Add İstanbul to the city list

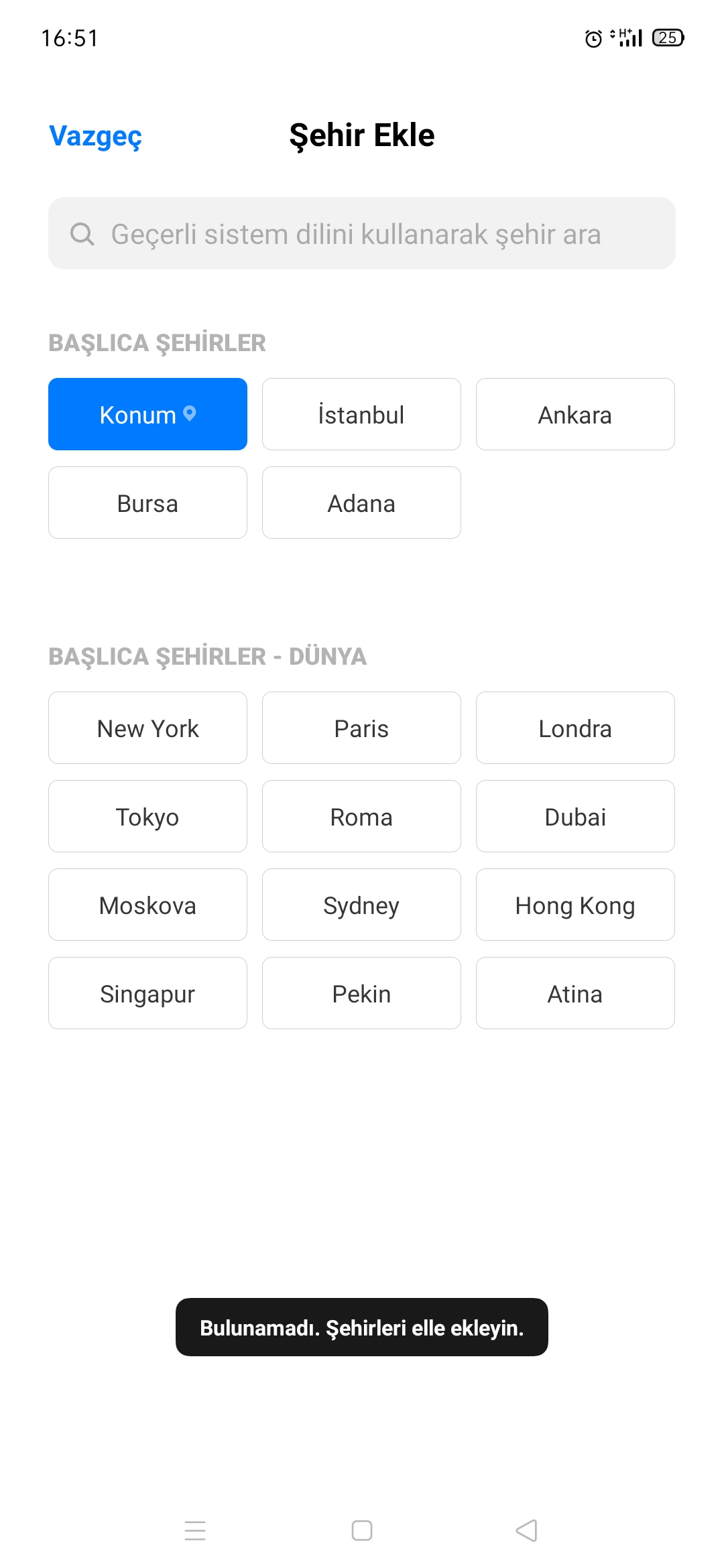[361, 414]
